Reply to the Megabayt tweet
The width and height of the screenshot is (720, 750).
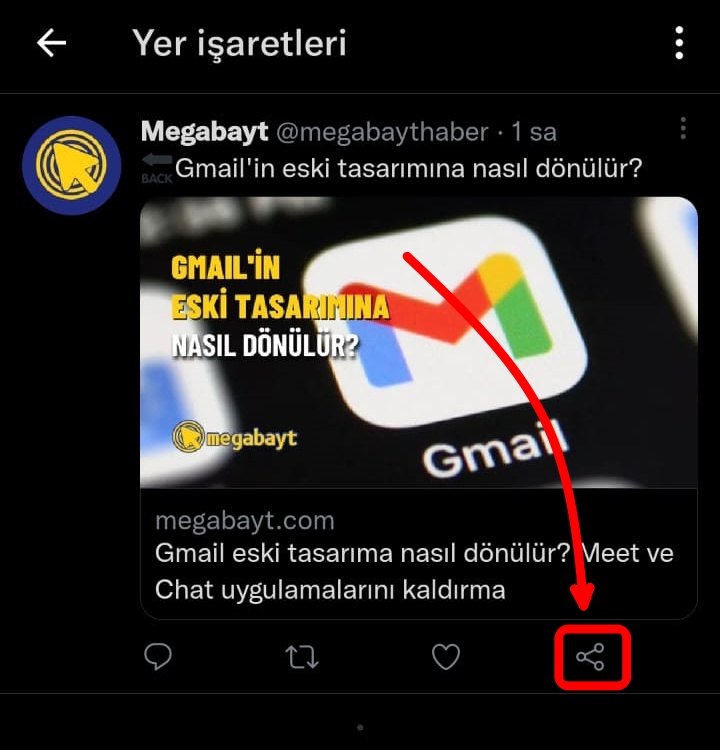pyautogui.click(x=159, y=657)
